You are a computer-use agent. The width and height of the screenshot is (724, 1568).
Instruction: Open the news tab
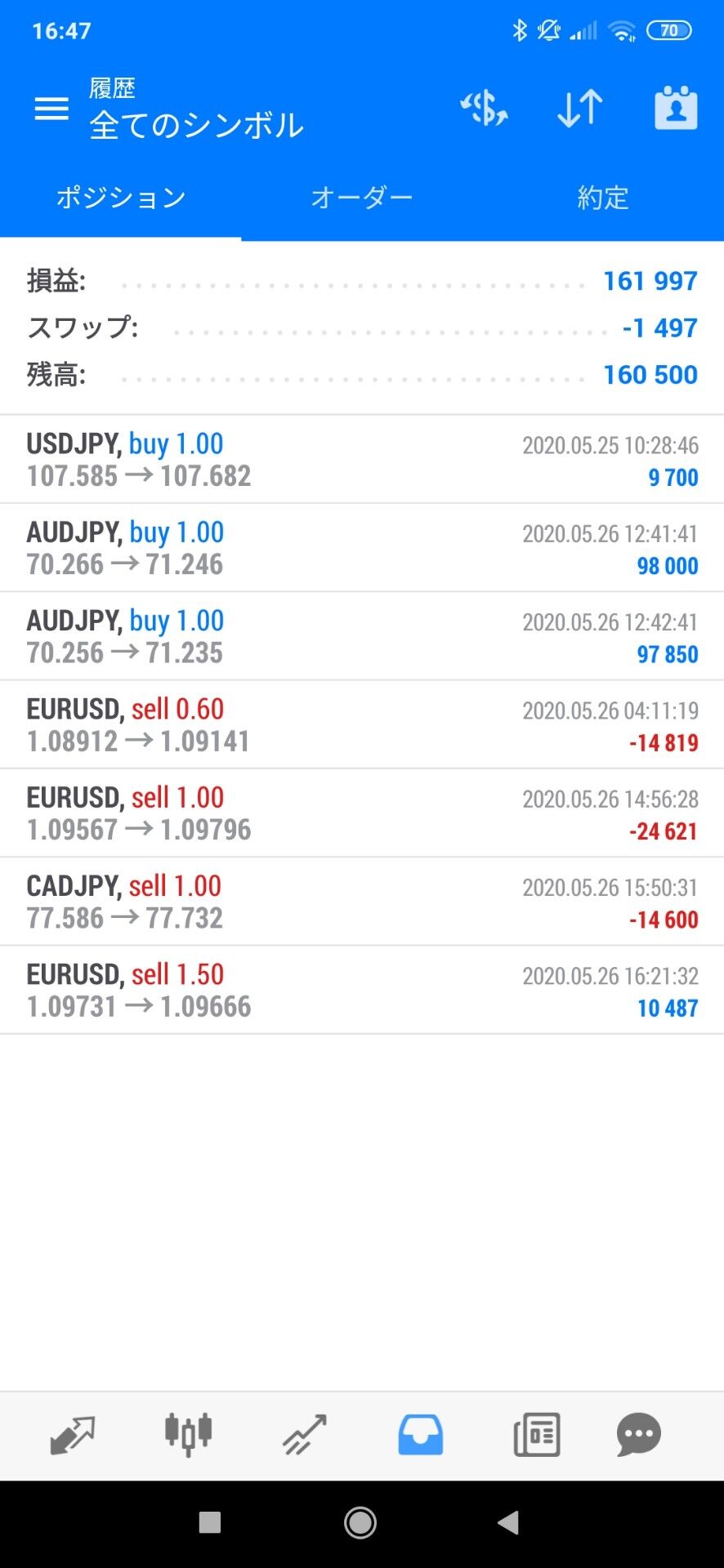(x=537, y=1435)
